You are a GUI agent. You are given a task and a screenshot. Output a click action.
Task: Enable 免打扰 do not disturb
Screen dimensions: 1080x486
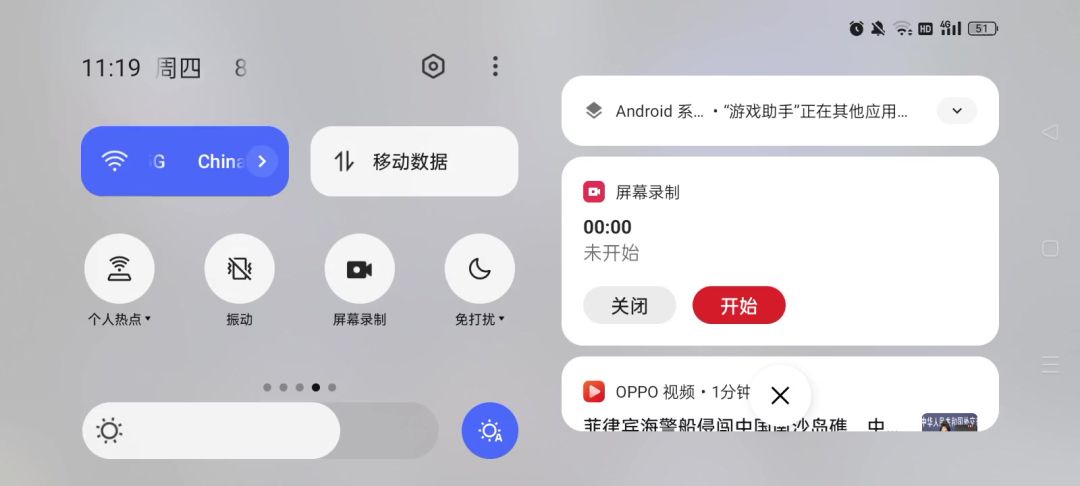pyautogui.click(x=479, y=269)
